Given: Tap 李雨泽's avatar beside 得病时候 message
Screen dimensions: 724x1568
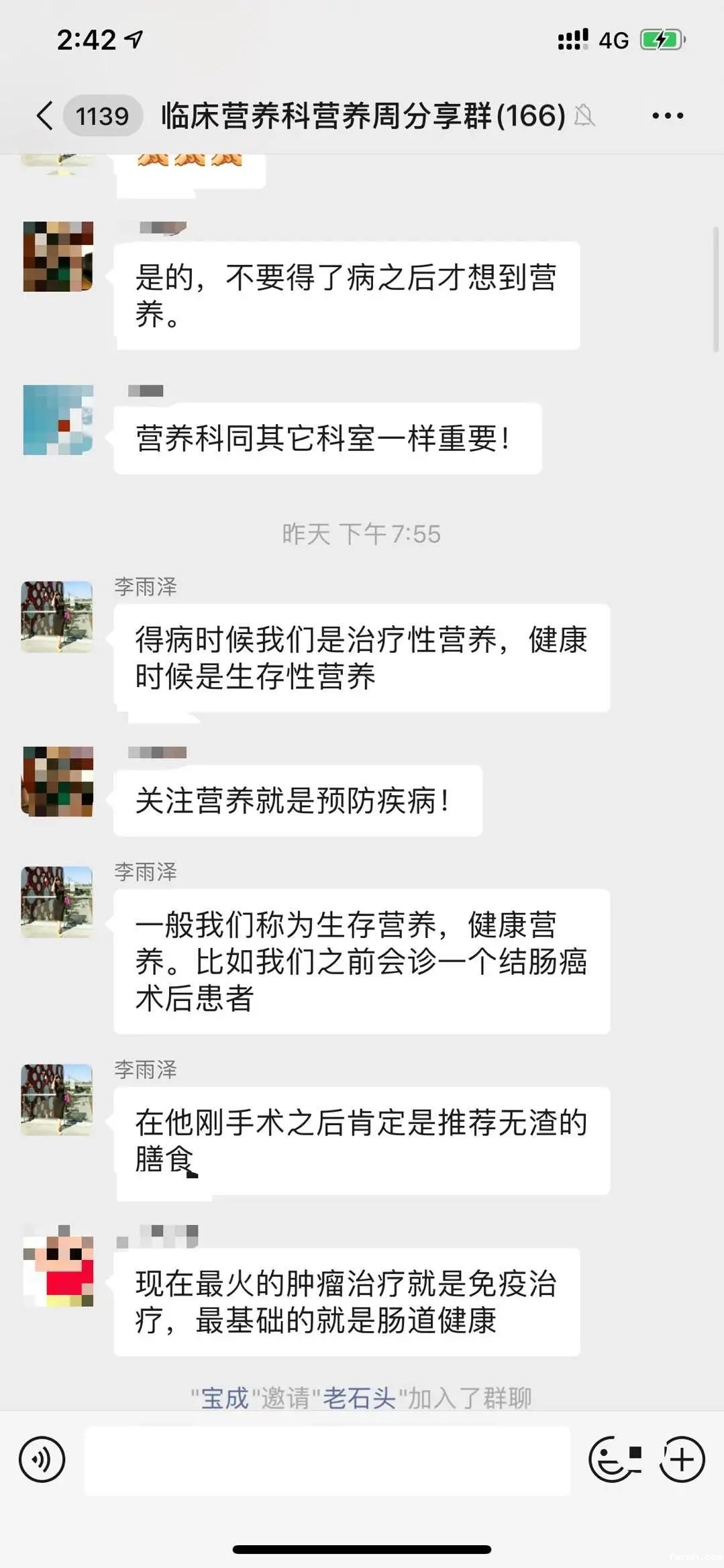Looking at the screenshot, I should tap(57, 617).
